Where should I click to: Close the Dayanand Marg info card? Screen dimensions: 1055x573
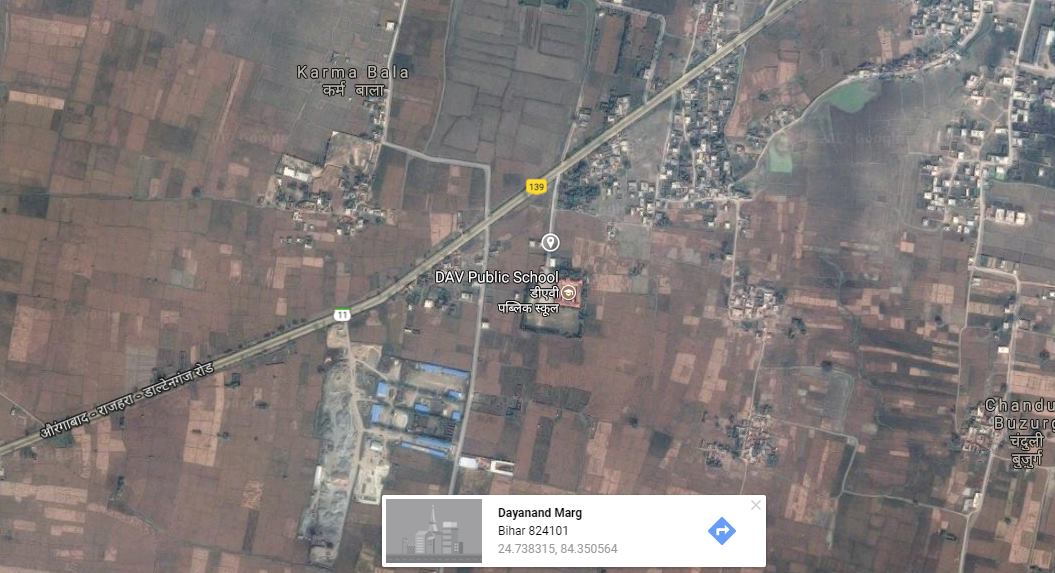click(756, 505)
